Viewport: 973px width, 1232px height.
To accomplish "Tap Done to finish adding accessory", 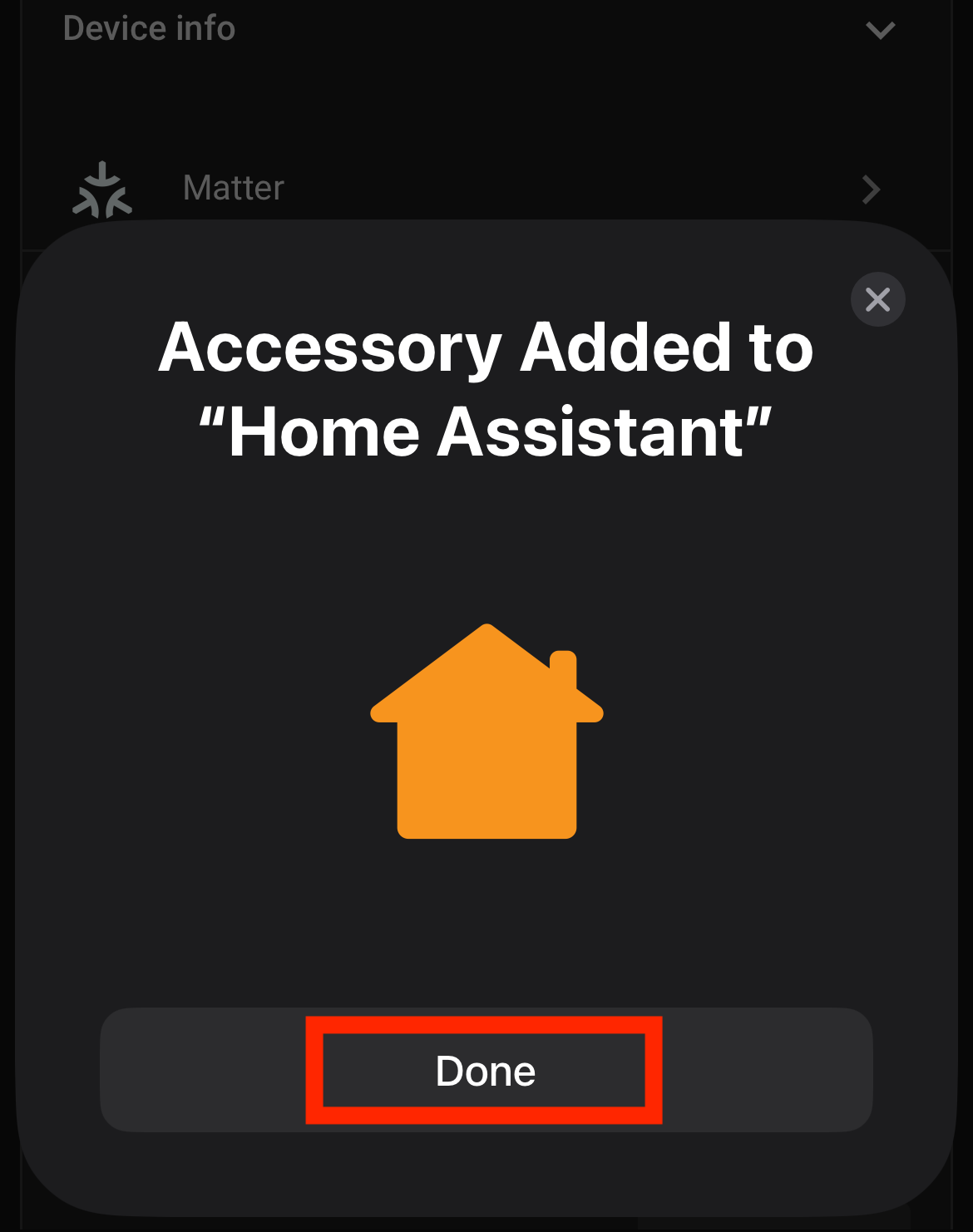I will coord(486,1071).
